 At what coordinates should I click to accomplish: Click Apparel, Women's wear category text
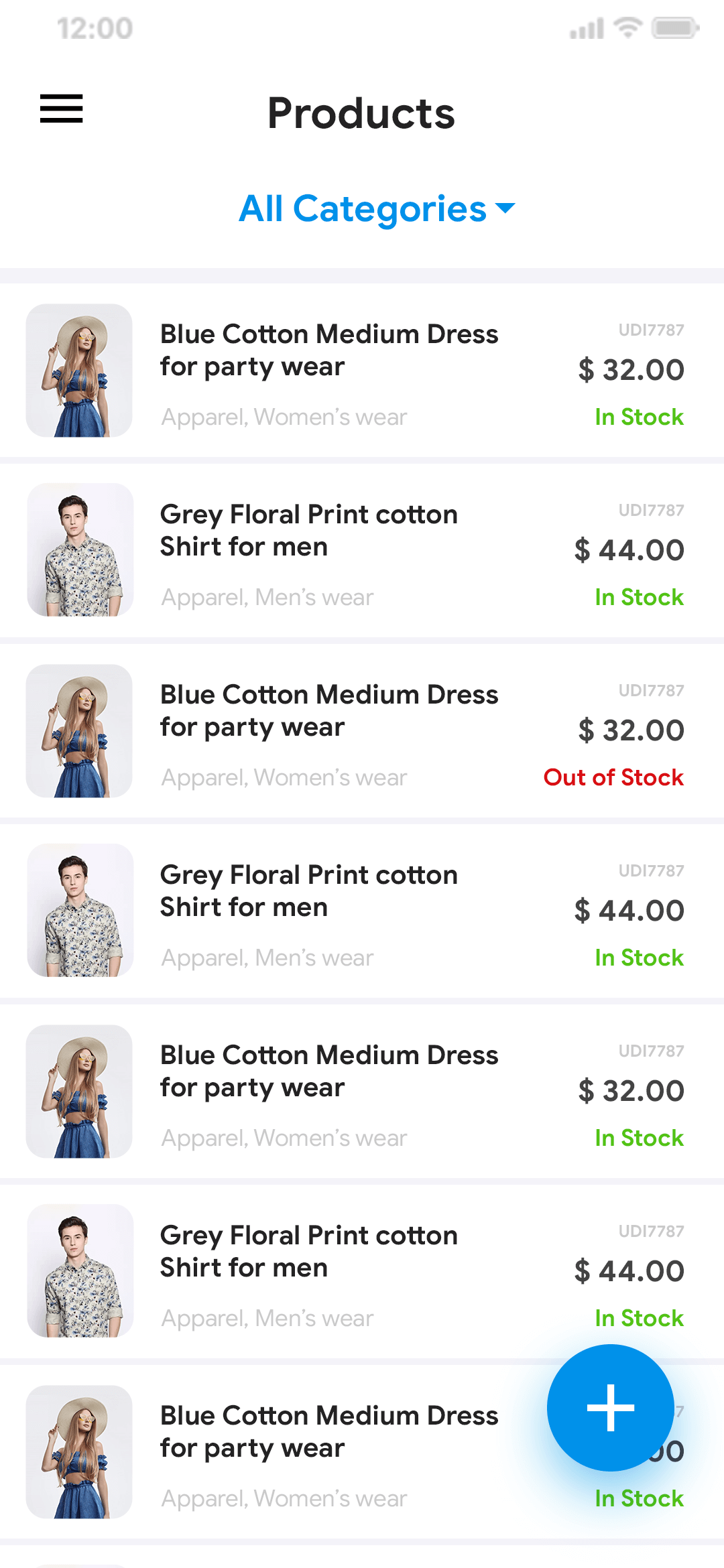283,417
